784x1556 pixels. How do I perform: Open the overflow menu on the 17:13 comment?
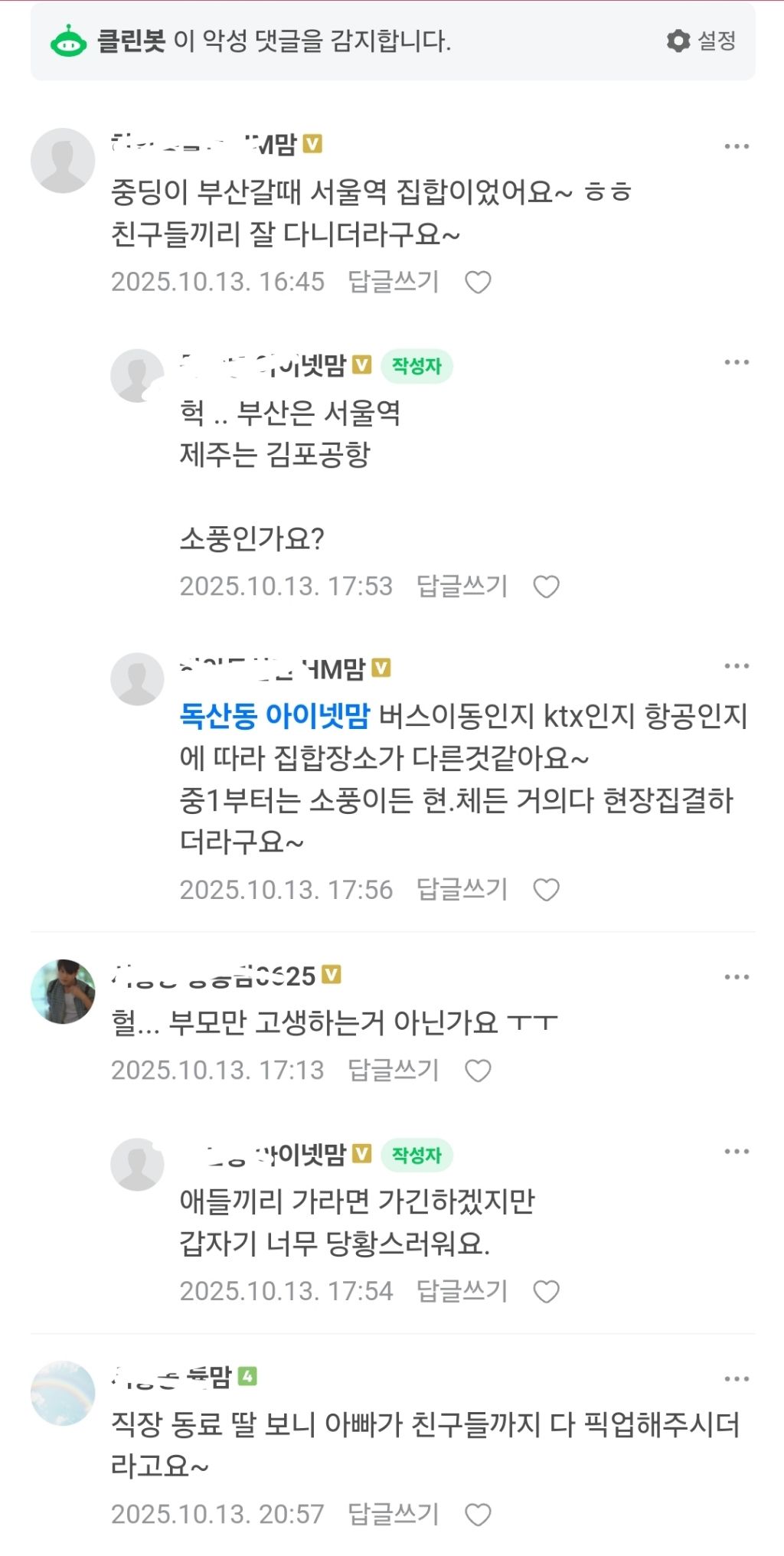(737, 977)
